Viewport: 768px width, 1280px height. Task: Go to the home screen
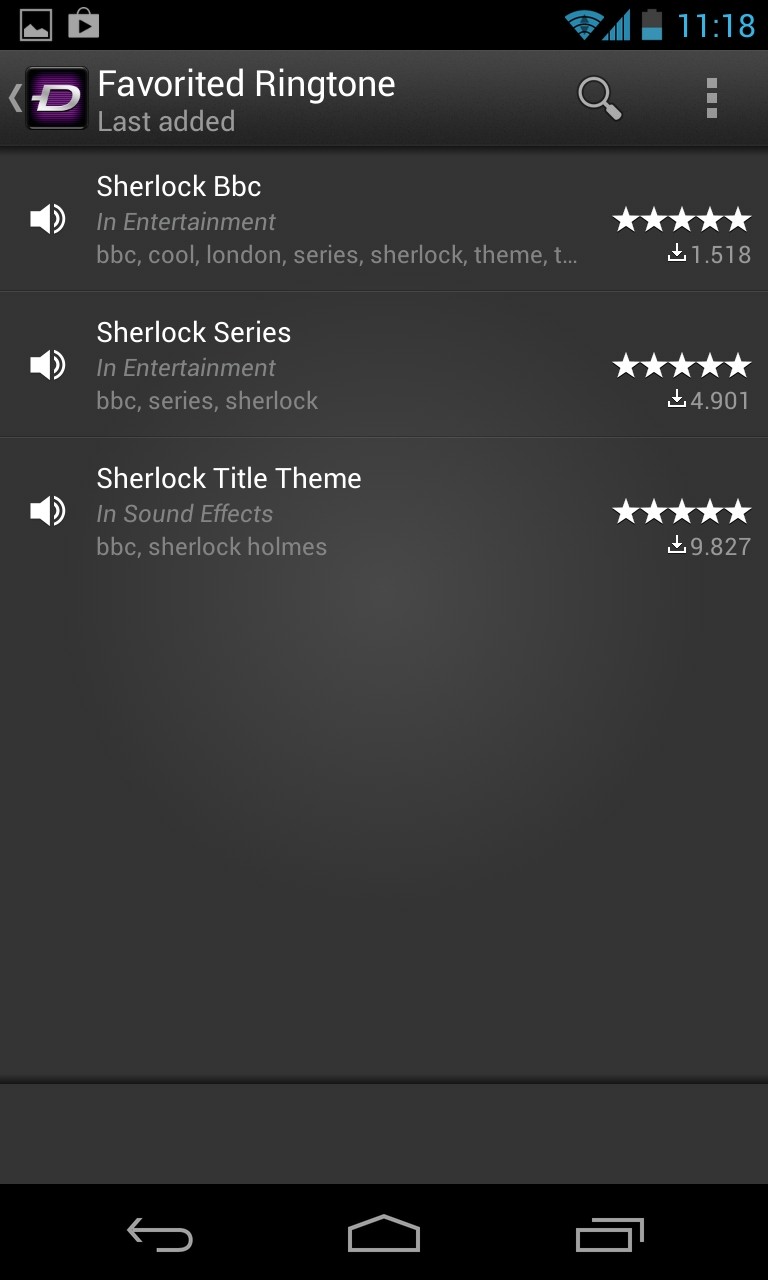384,1234
